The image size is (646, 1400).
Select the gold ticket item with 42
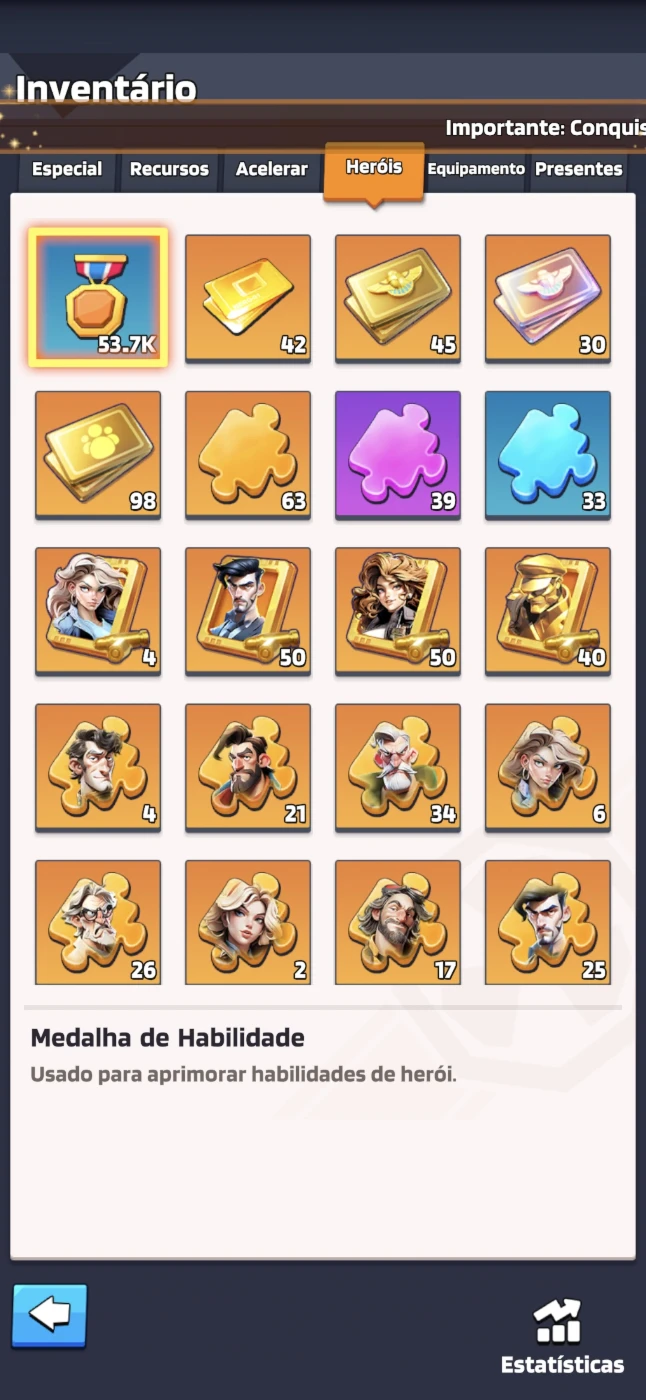[248, 298]
